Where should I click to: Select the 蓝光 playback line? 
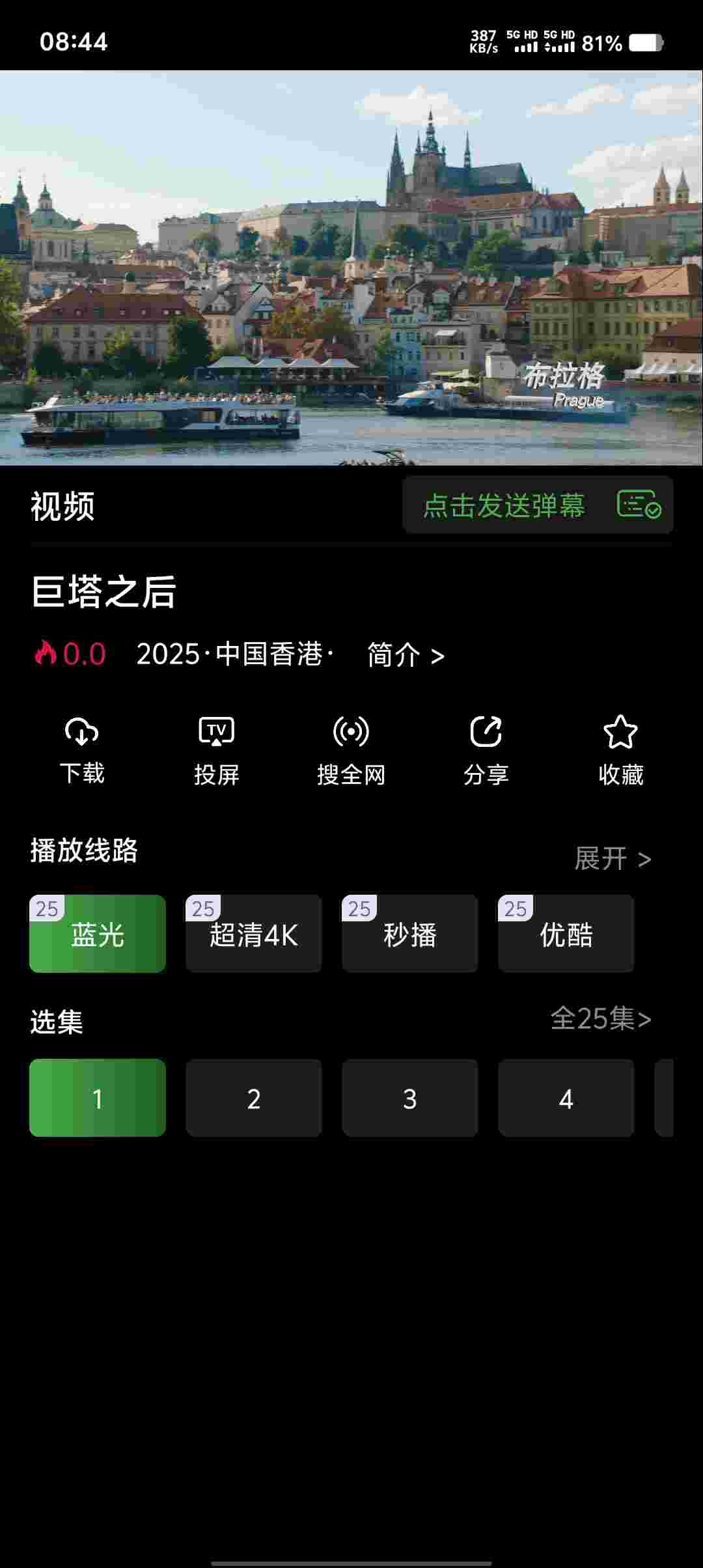click(98, 934)
